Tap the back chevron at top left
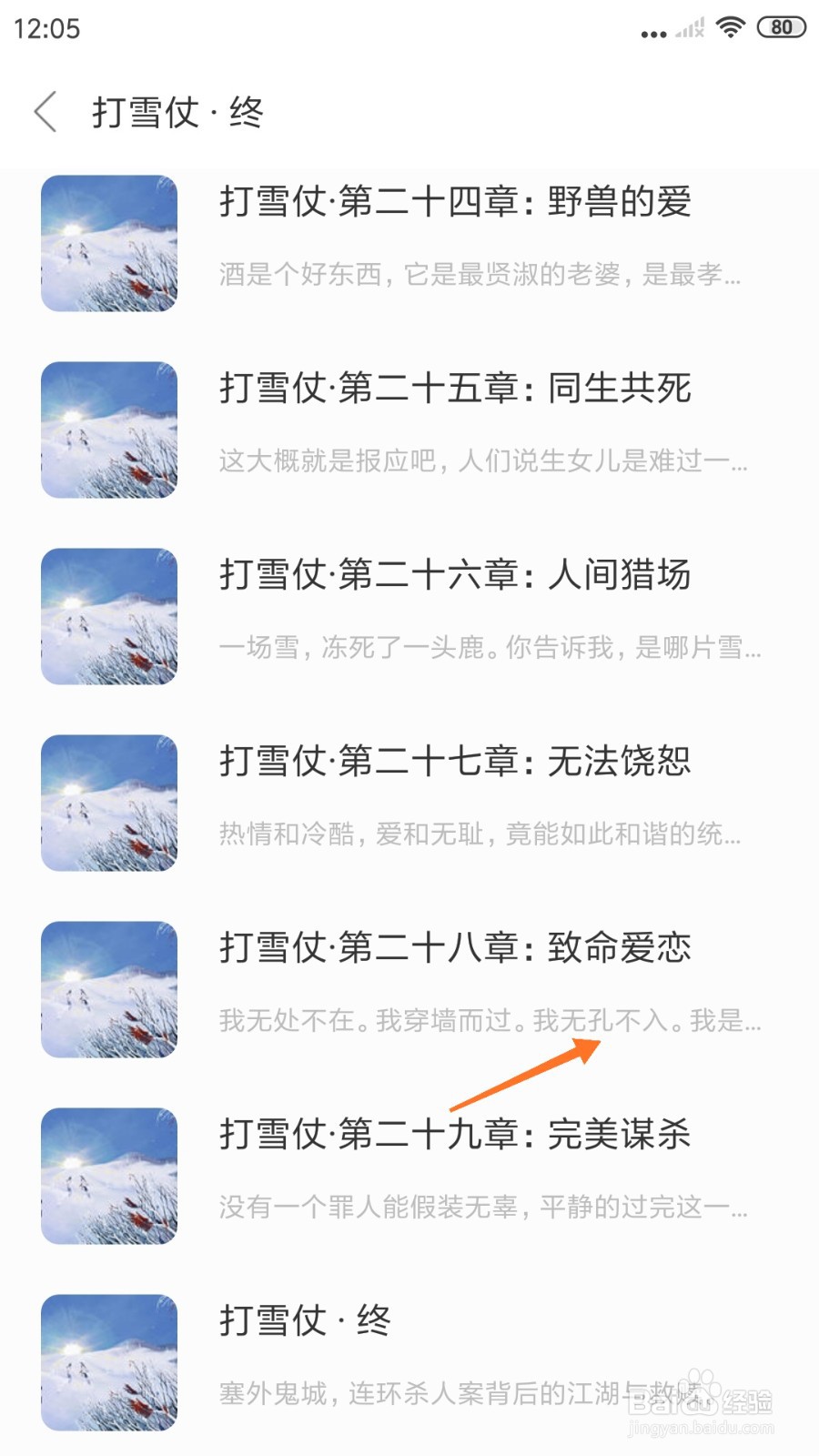Image resolution: width=819 pixels, height=1456 pixels. (45, 111)
